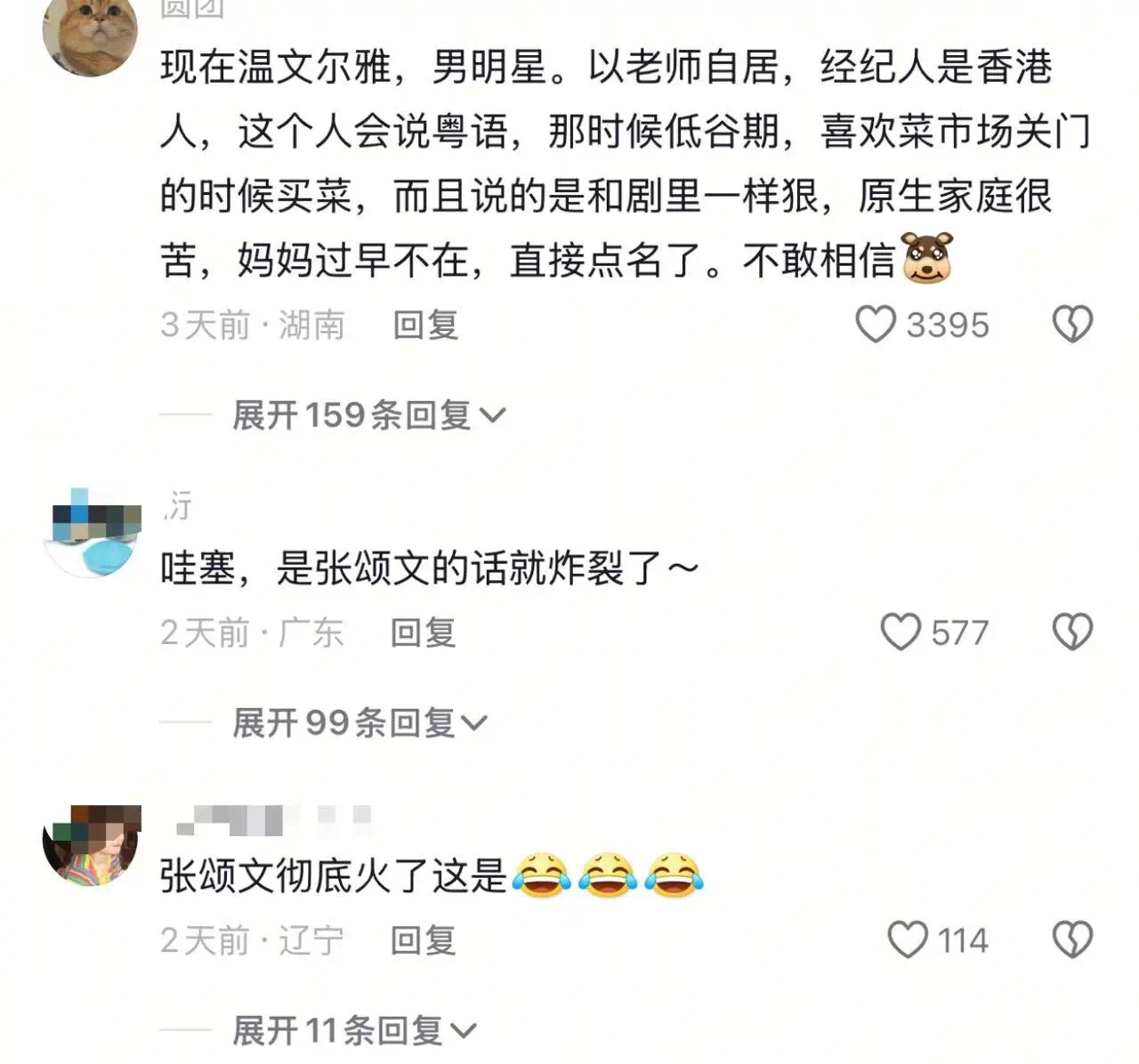Screen dimensions: 1139x1064
Task: Like the comment 张颂文彻底火了这是
Action: (908, 940)
